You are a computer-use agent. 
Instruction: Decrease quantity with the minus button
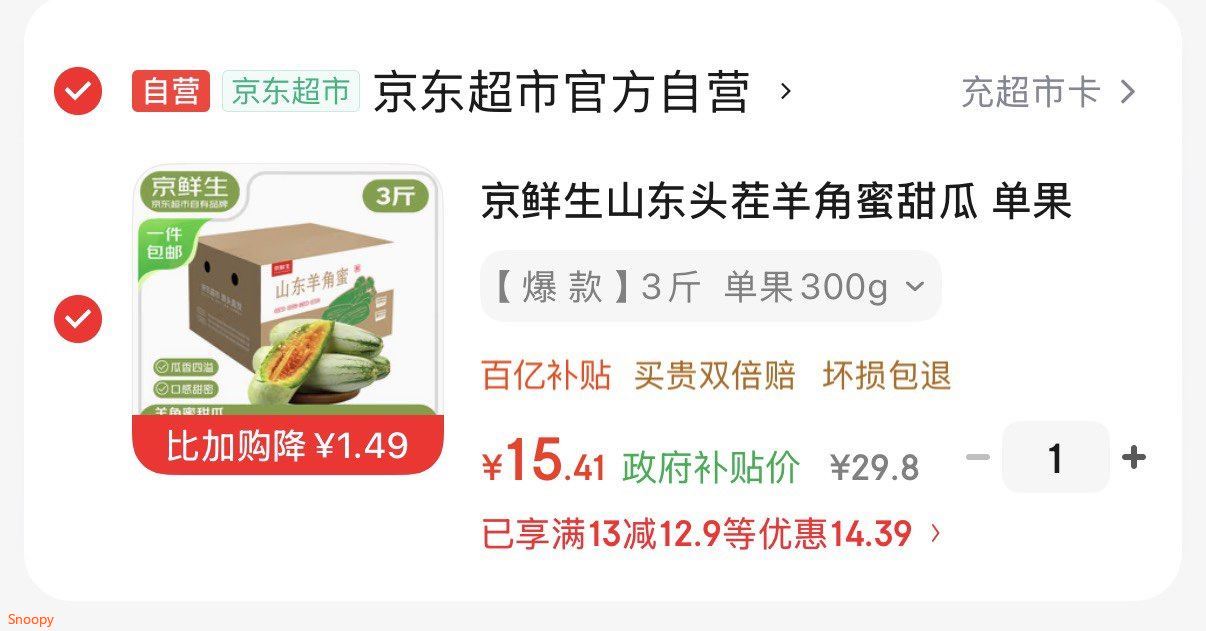[978, 458]
